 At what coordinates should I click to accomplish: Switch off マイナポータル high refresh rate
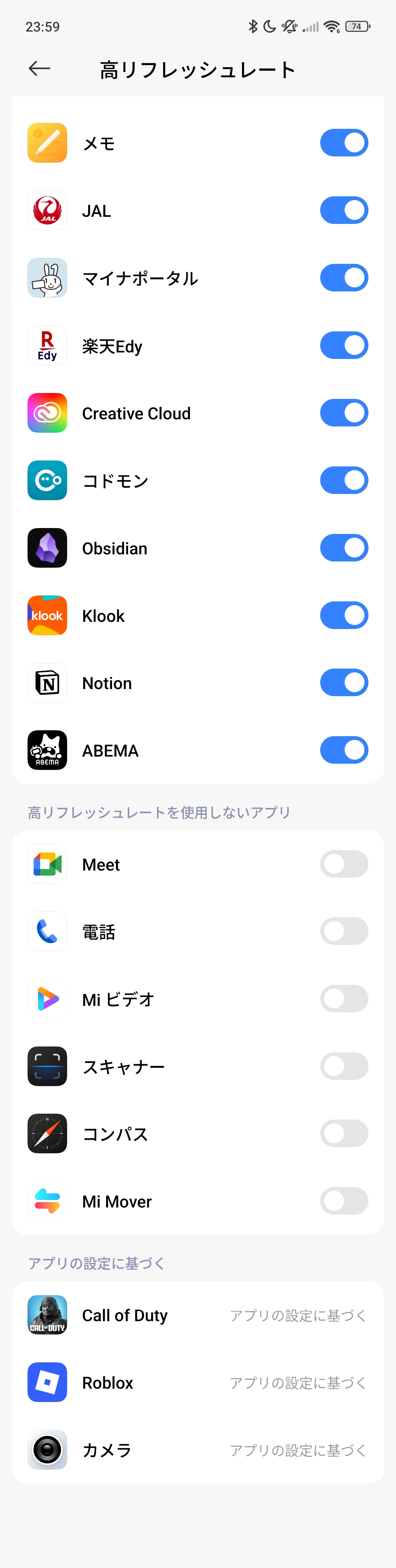pyautogui.click(x=344, y=278)
